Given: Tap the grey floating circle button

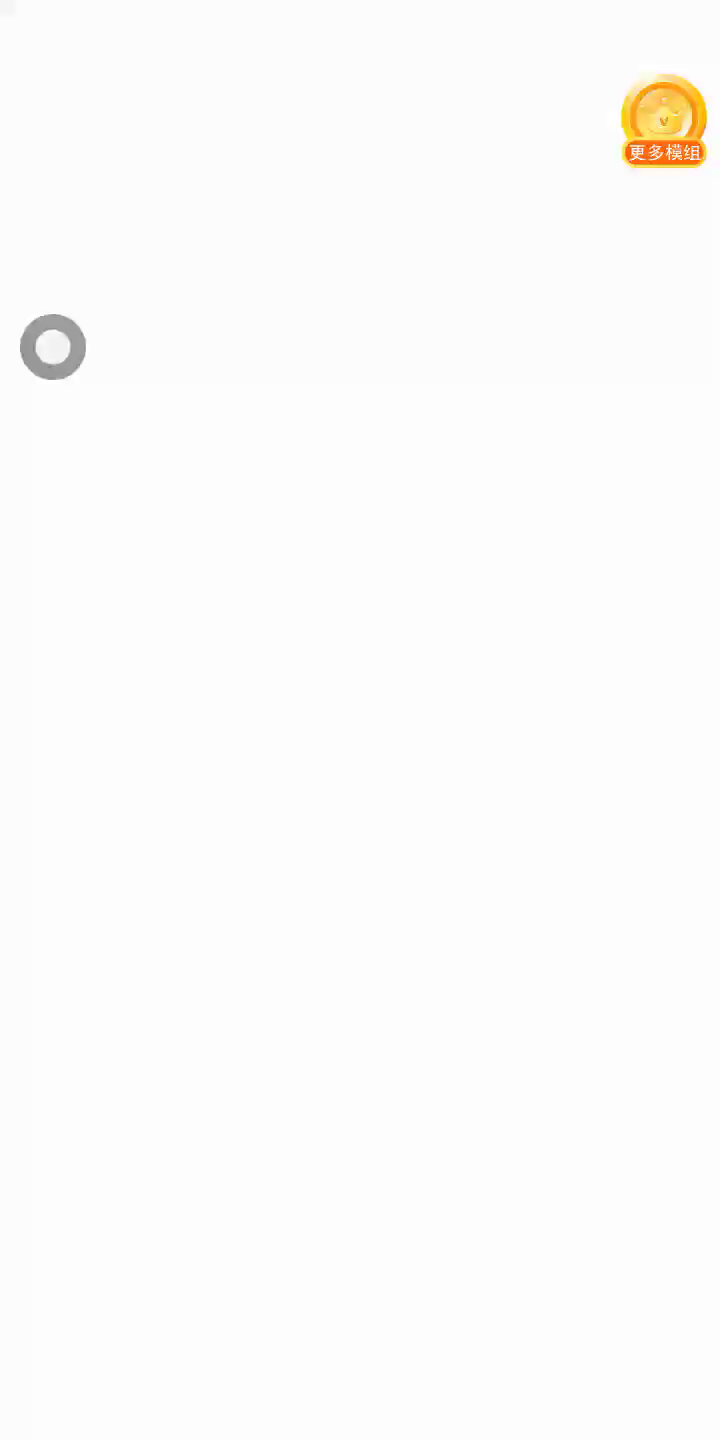Looking at the screenshot, I should (x=53, y=347).
